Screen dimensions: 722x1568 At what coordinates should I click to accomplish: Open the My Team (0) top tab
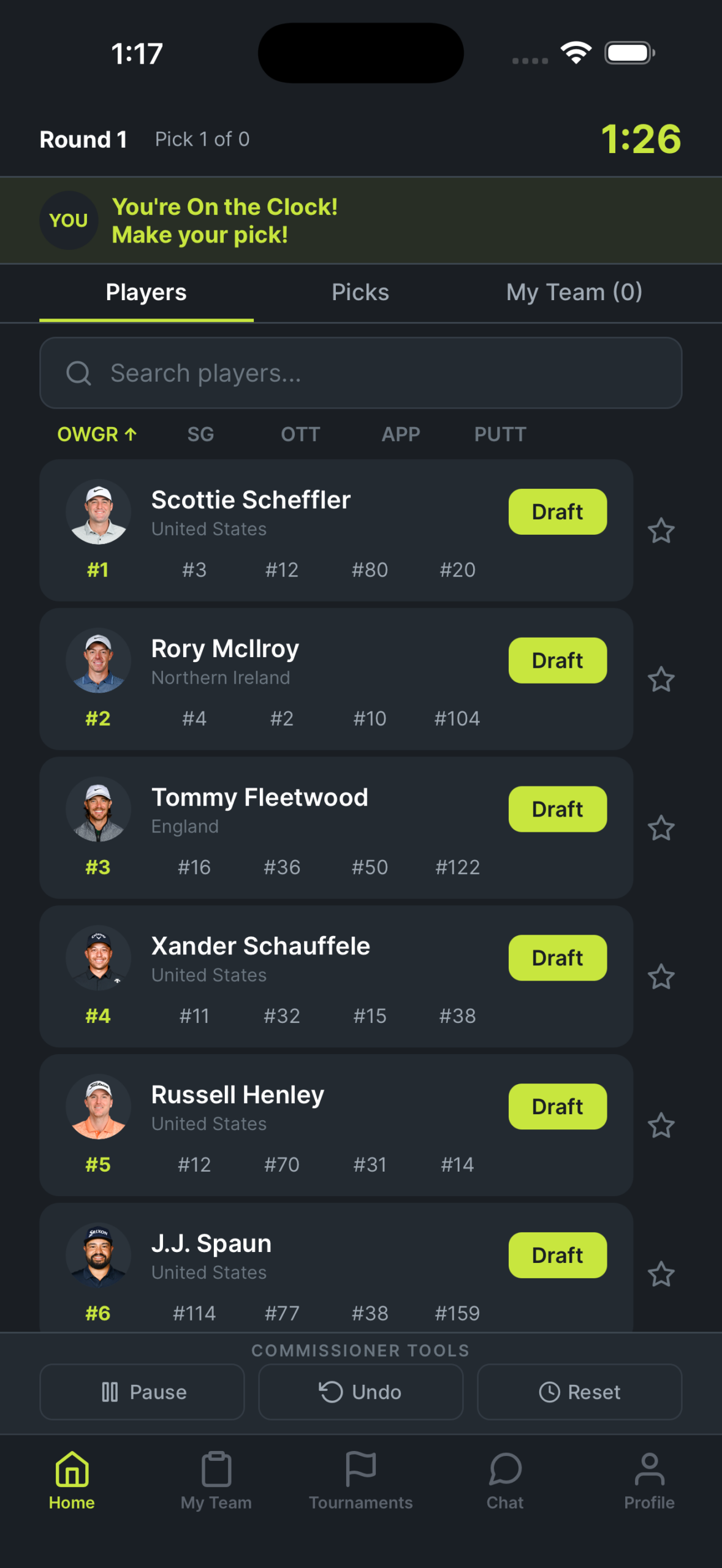pyautogui.click(x=574, y=292)
